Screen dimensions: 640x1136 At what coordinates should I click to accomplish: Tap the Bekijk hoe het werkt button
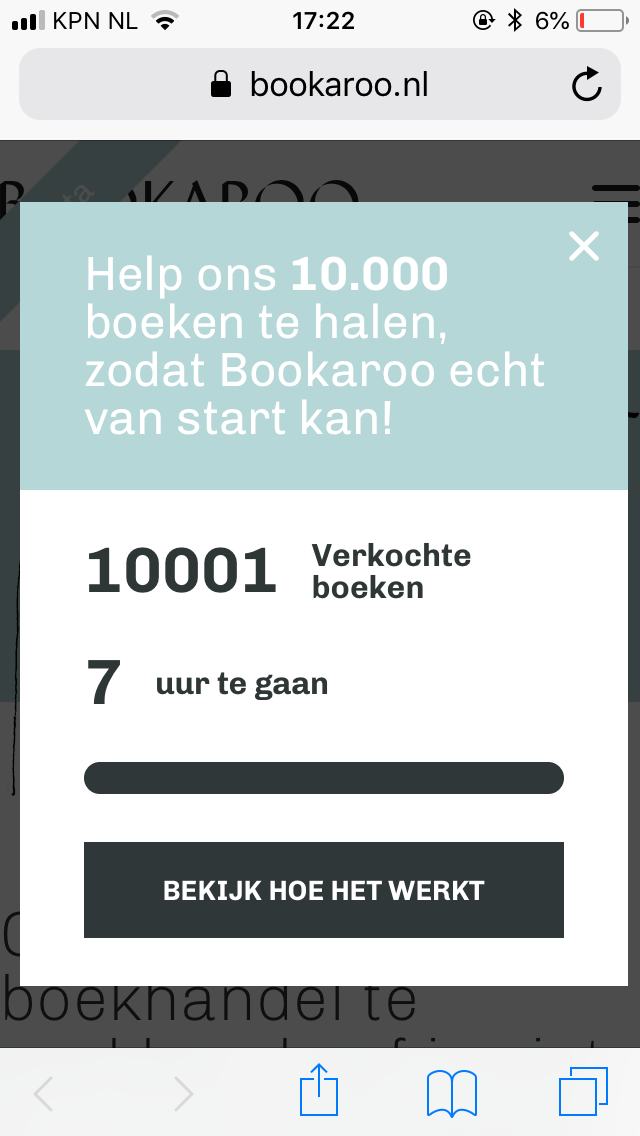pos(324,890)
